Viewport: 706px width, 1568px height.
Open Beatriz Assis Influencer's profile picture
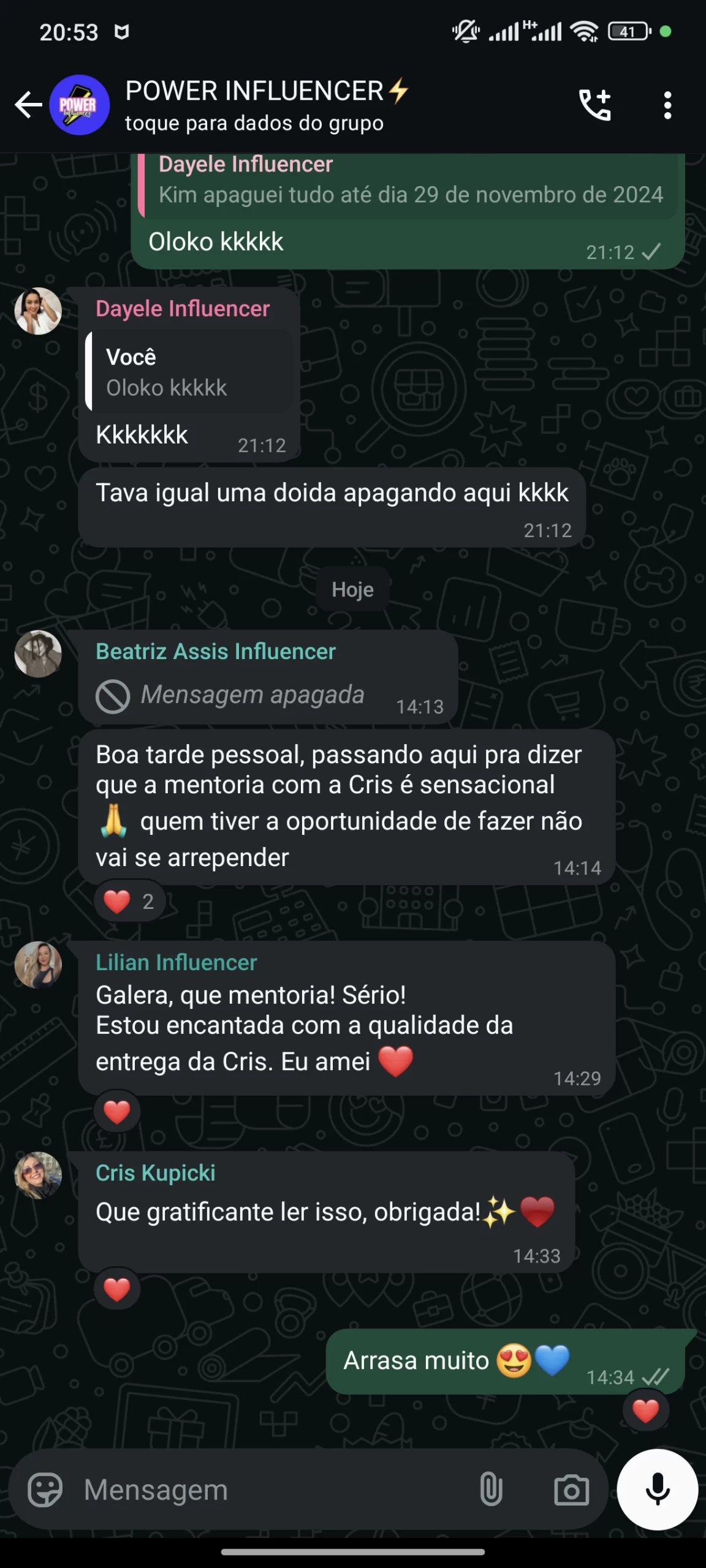[38, 654]
